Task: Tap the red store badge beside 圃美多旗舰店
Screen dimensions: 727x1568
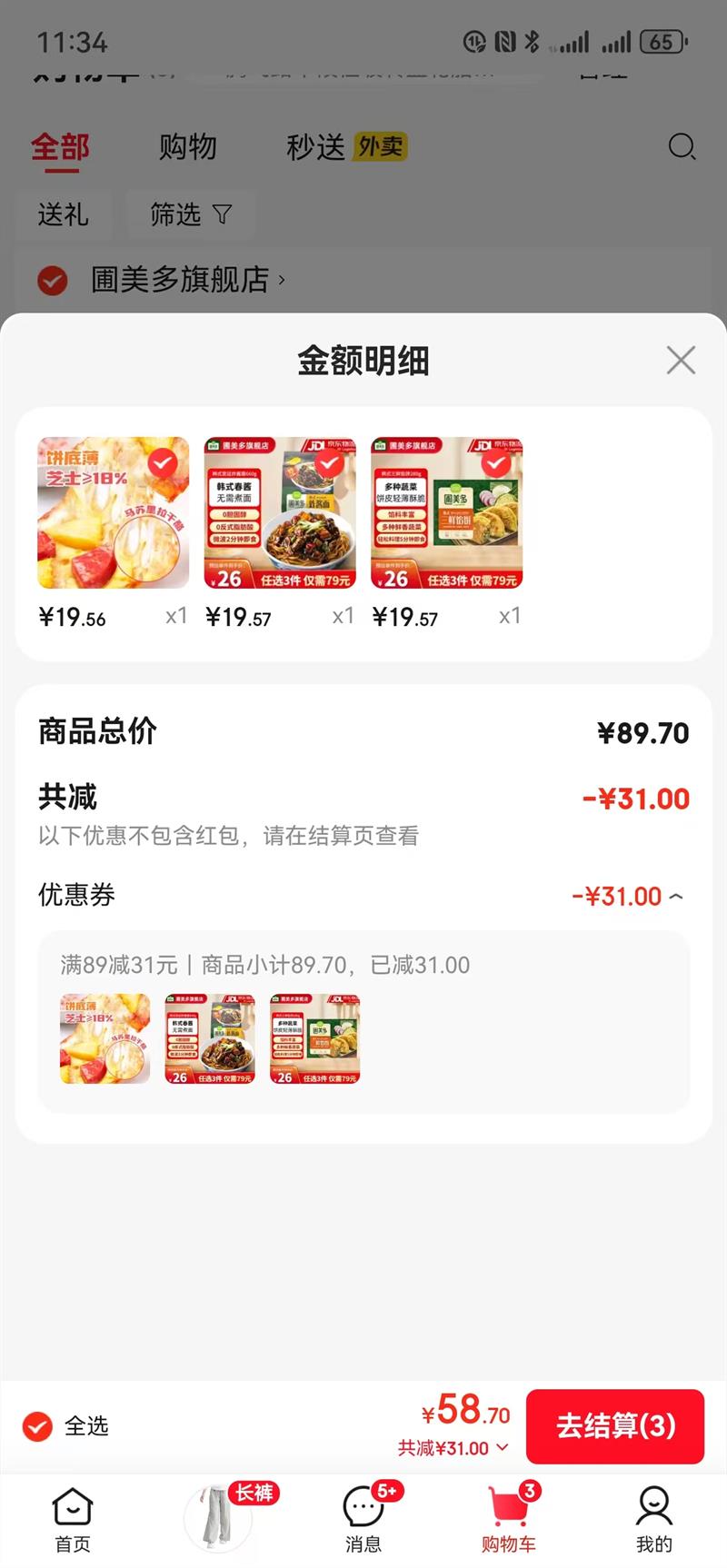Action: coord(53,282)
